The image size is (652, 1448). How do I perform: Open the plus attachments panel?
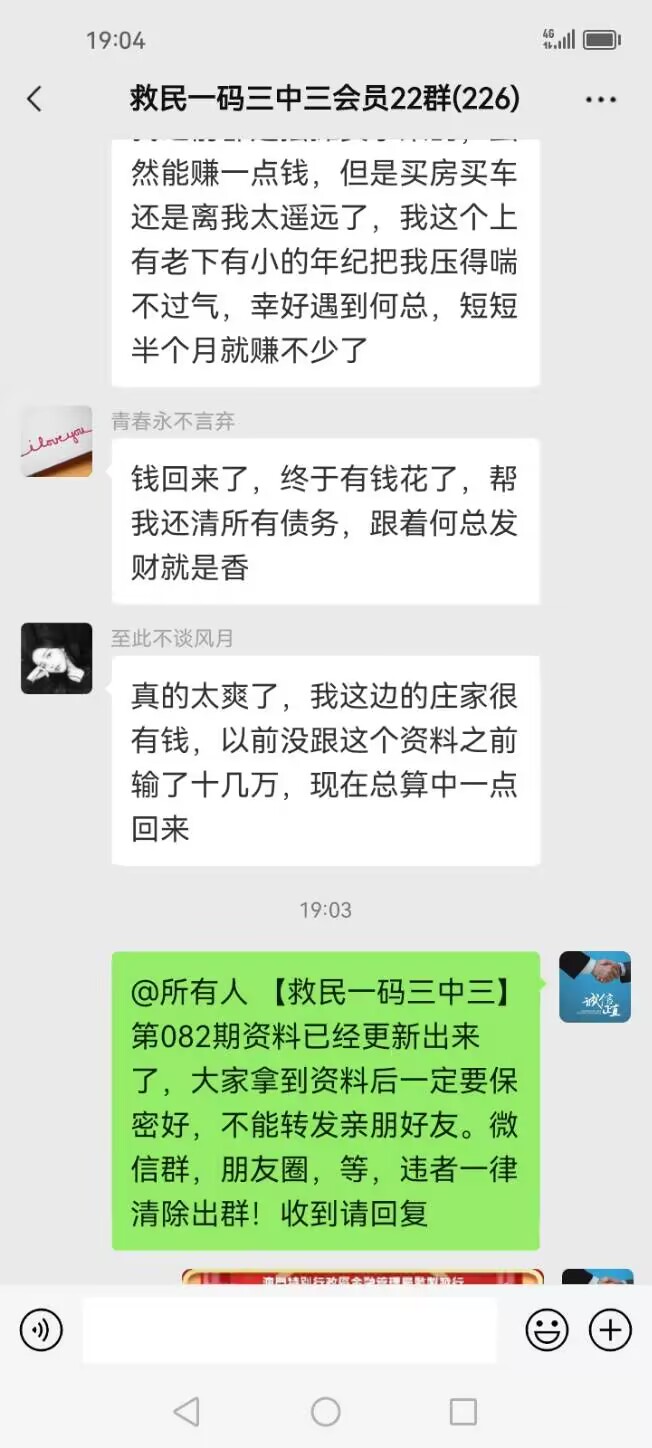coord(610,1330)
